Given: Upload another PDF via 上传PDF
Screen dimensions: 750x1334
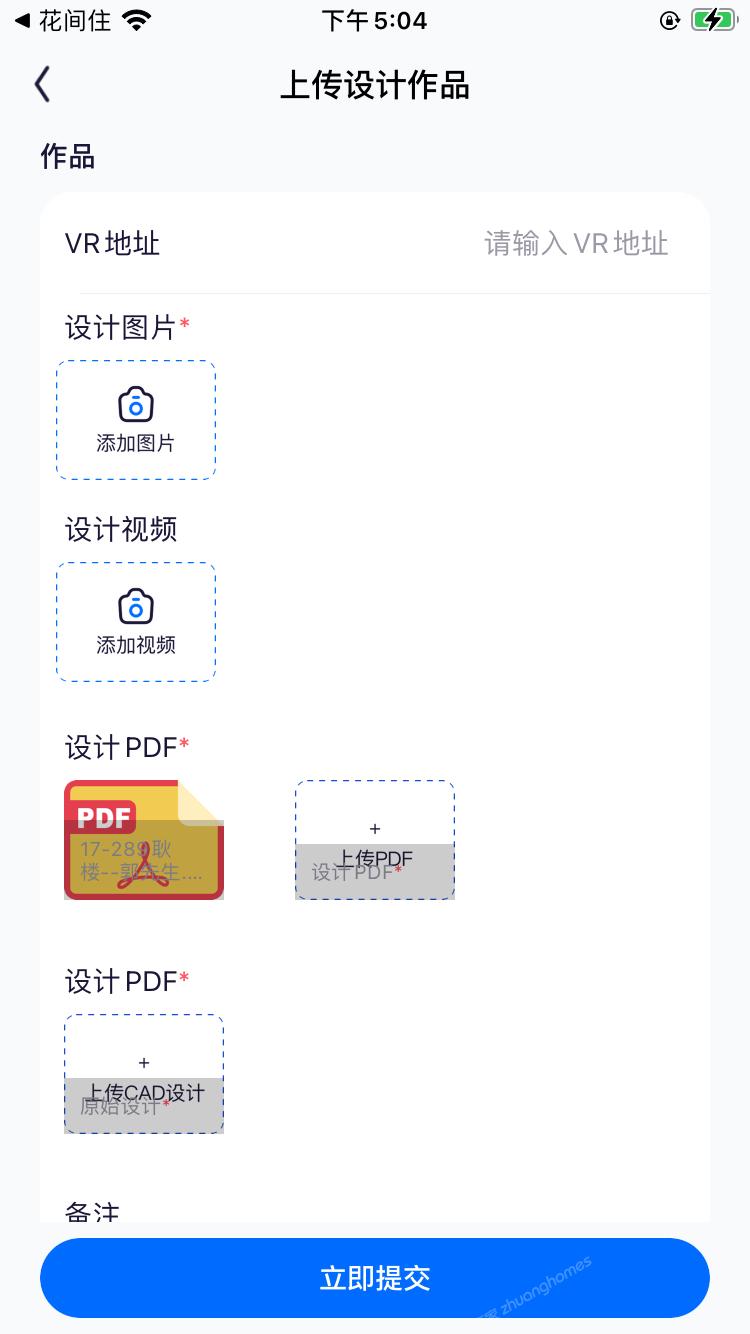Looking at the screenshot, I should coord(375,840).
